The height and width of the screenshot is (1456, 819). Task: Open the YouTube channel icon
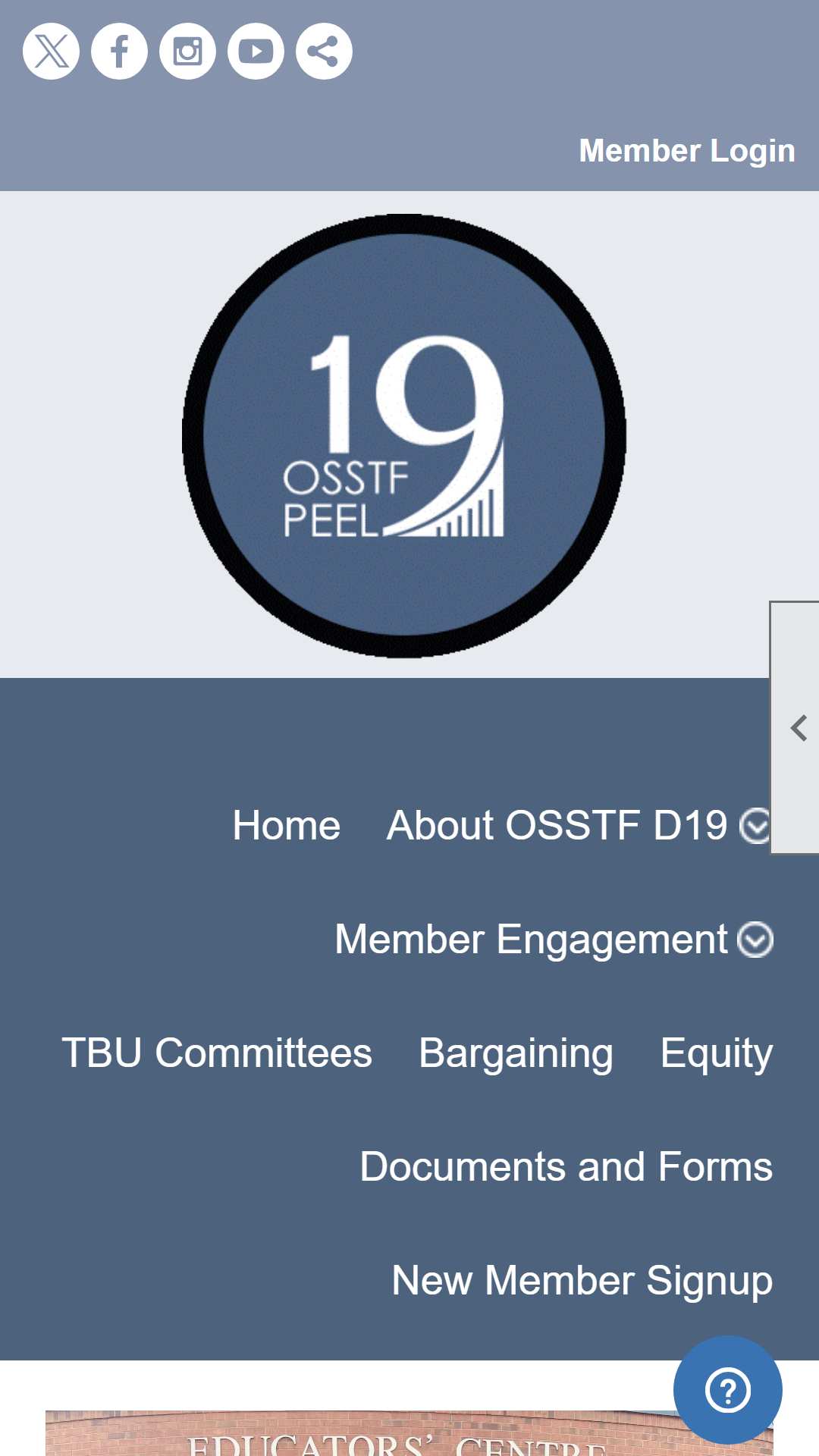pyautogui.click(x=256, y=52)
